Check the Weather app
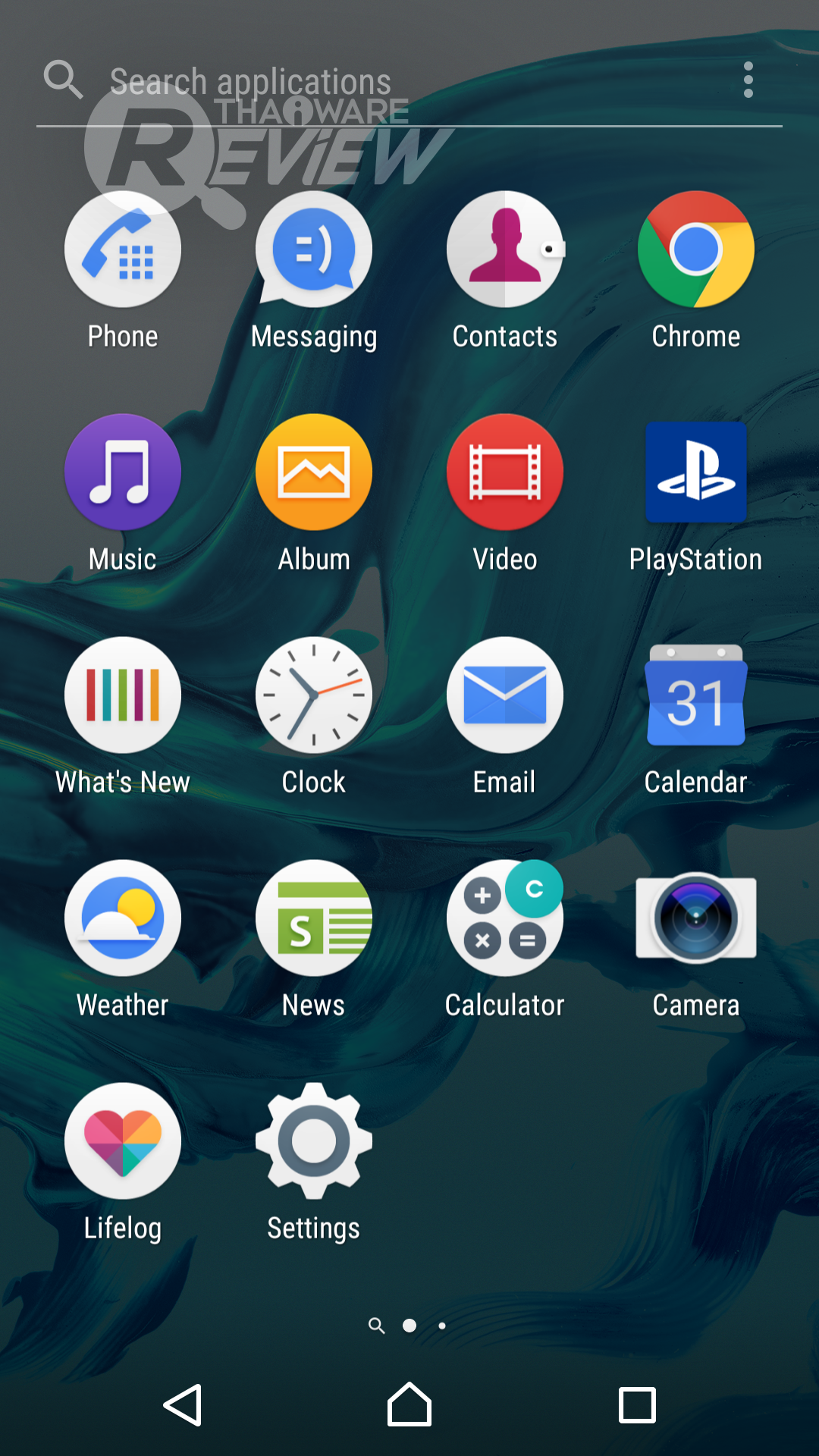This screenshot has height=1456, width=819. click(x=123, y=918)
